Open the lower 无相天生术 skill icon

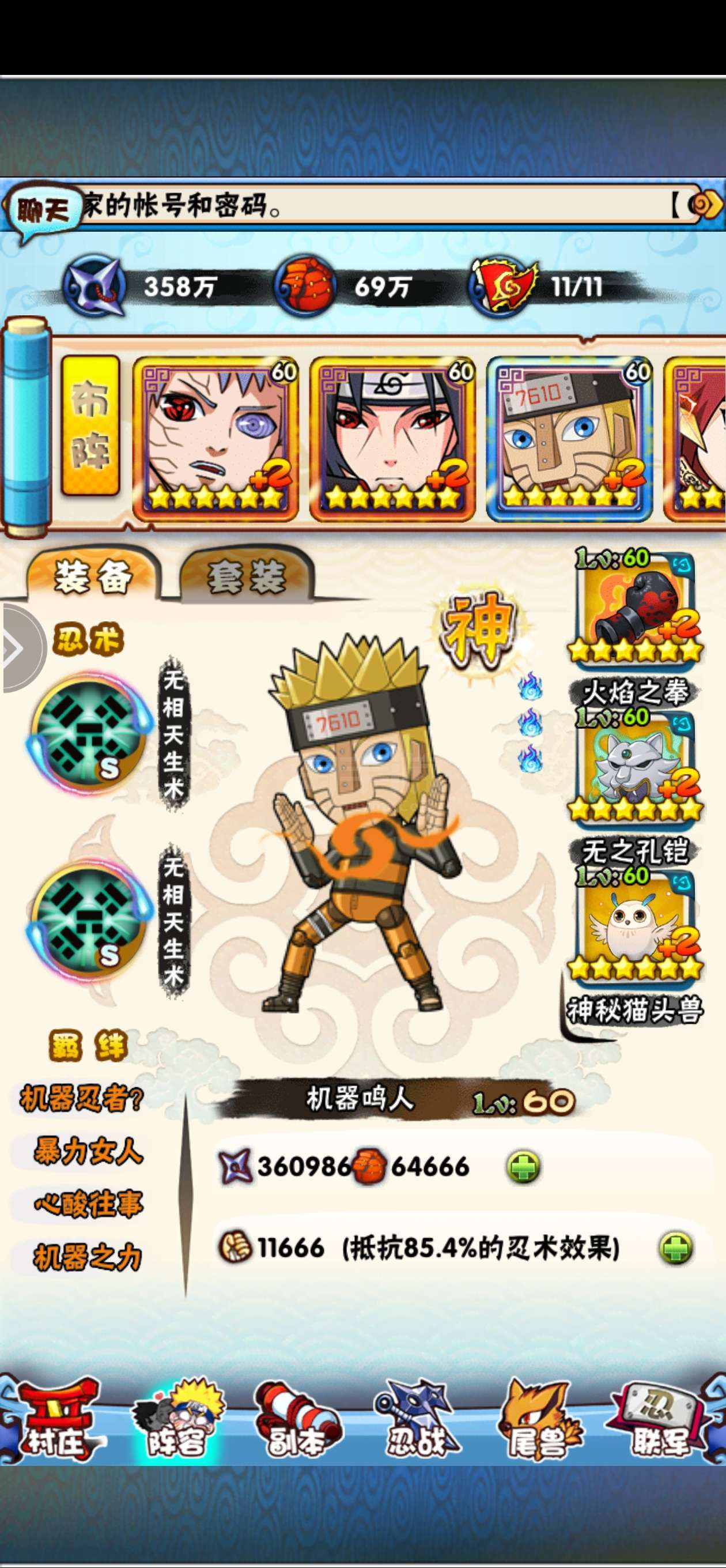(89, 921)
